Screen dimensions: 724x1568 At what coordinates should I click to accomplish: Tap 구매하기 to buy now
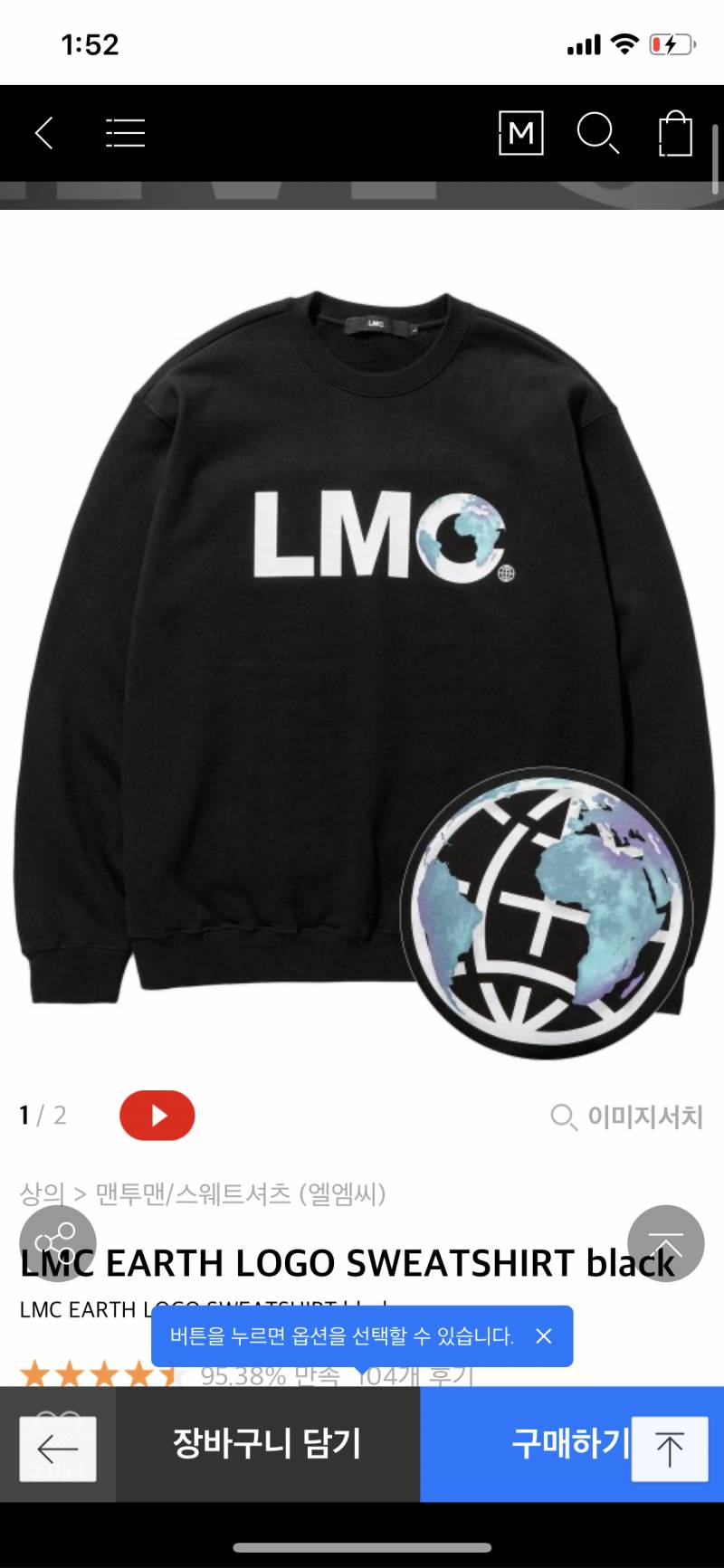click(x=572, y=1444)
